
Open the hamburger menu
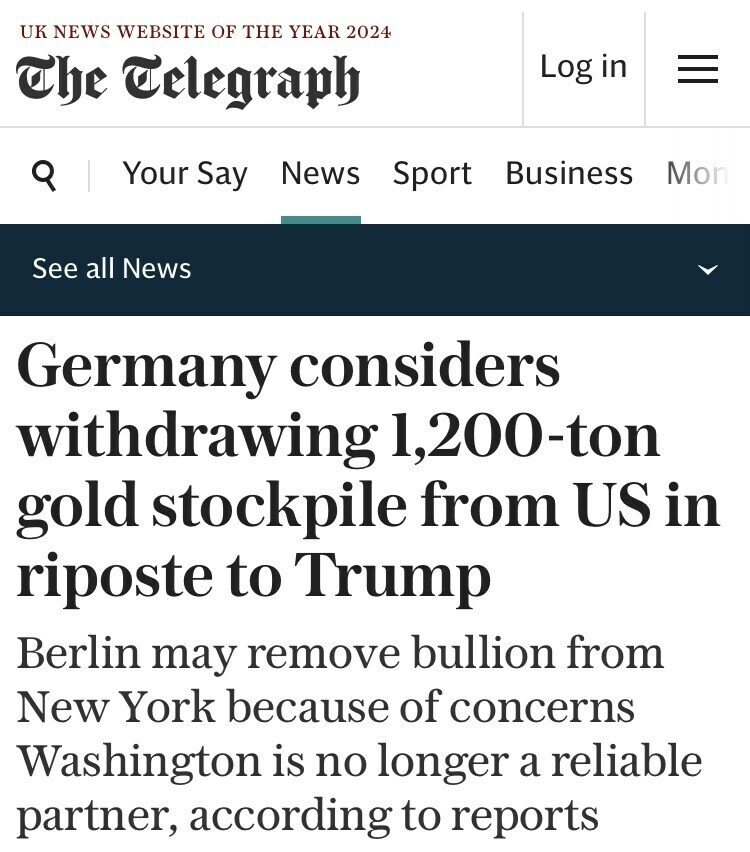point(698,68)
